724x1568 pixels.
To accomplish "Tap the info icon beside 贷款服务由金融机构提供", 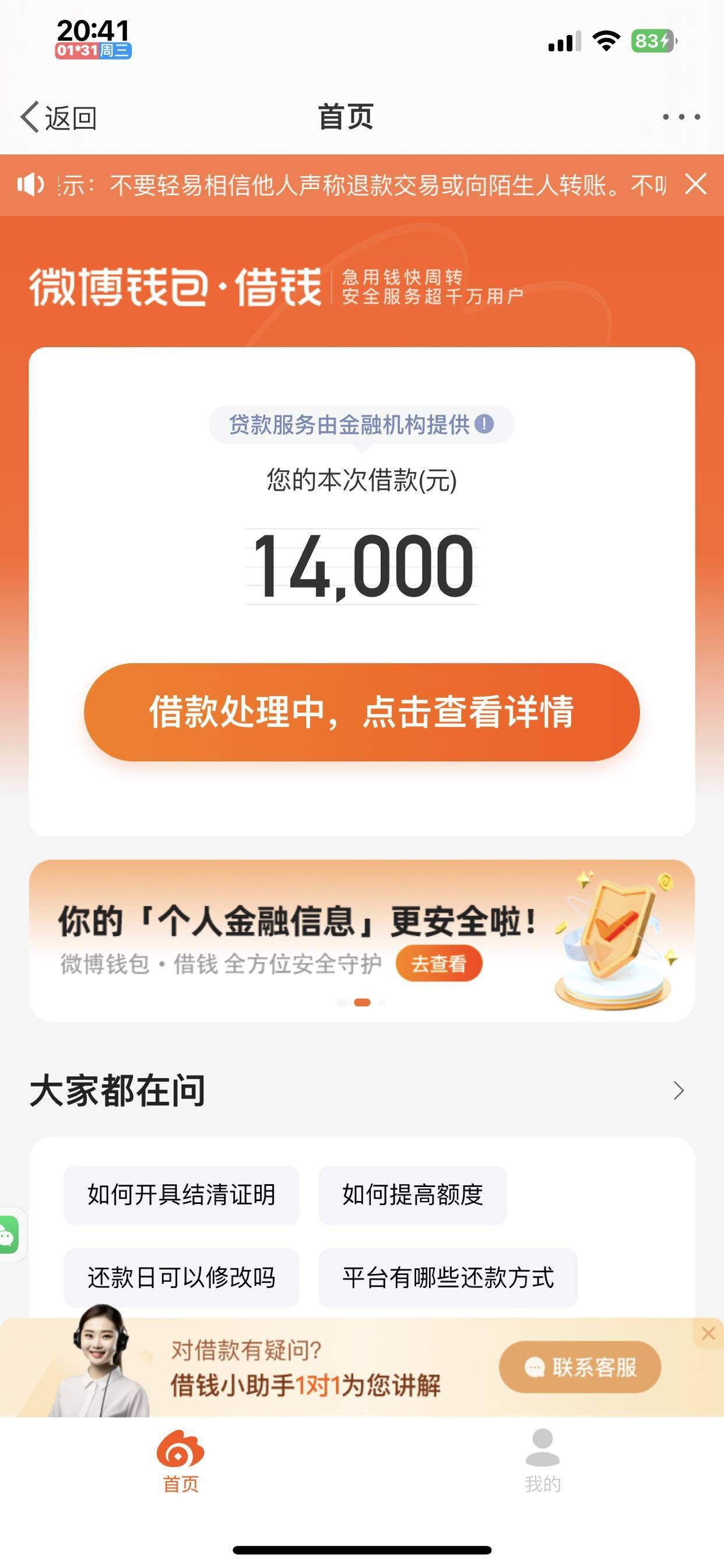I will 484,423.
